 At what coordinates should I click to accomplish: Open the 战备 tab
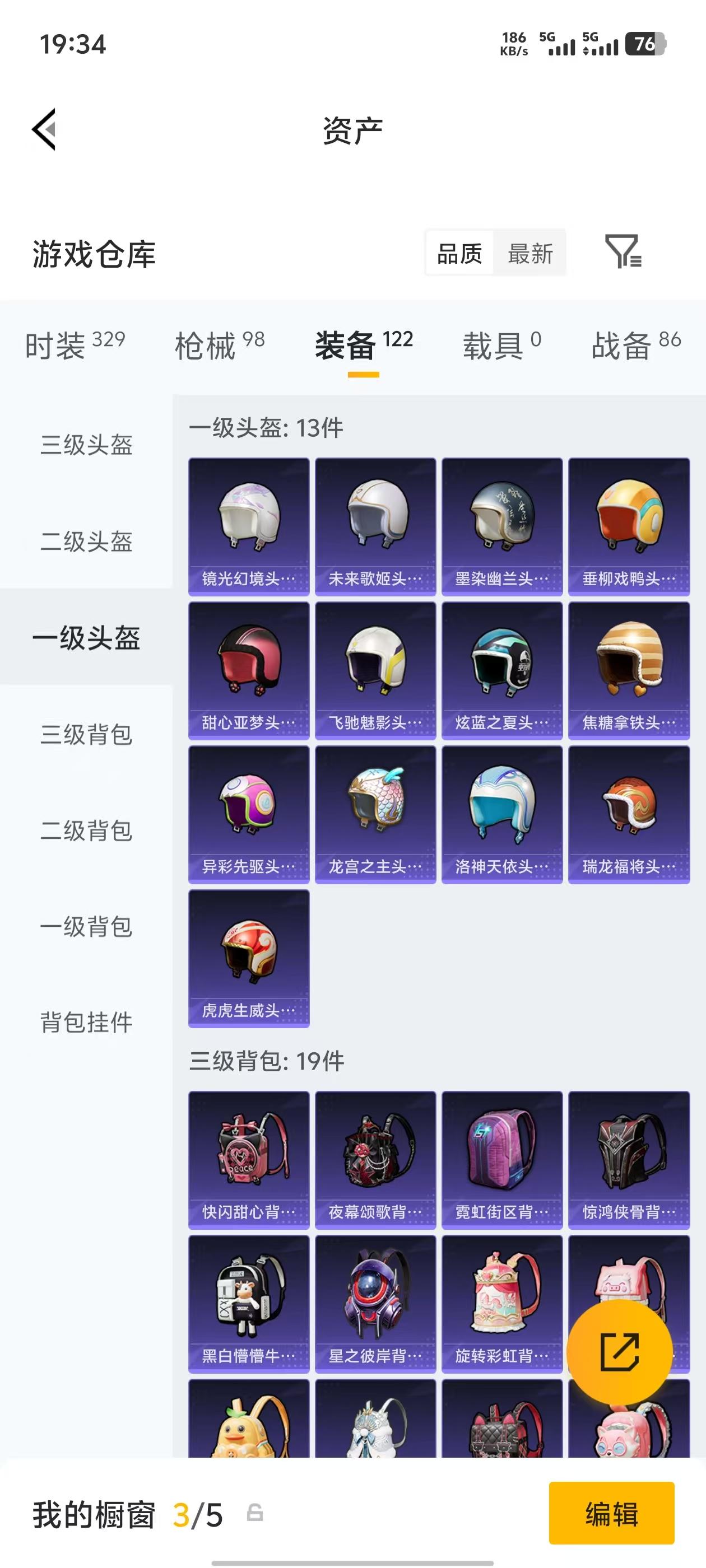point(621,344)
